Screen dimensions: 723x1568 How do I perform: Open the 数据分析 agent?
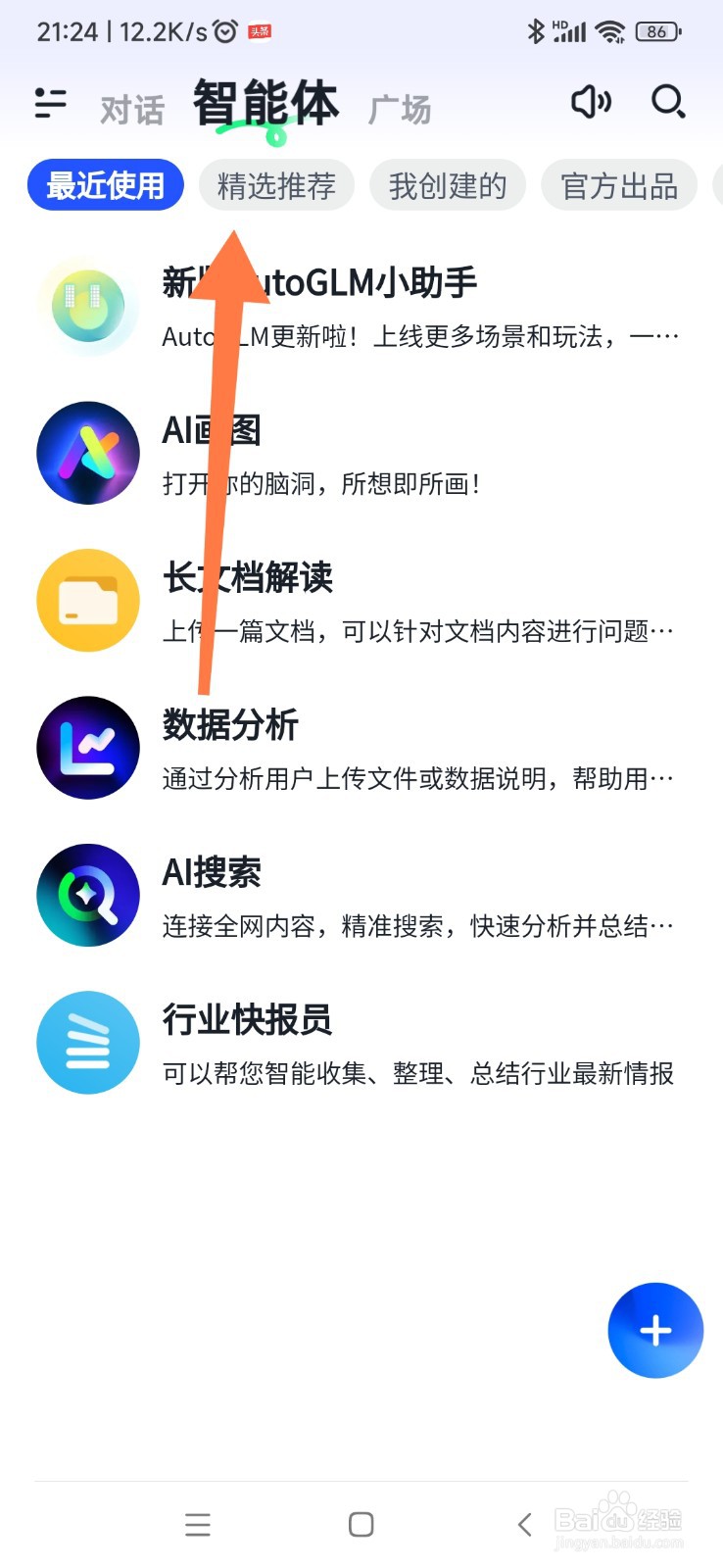358,749
